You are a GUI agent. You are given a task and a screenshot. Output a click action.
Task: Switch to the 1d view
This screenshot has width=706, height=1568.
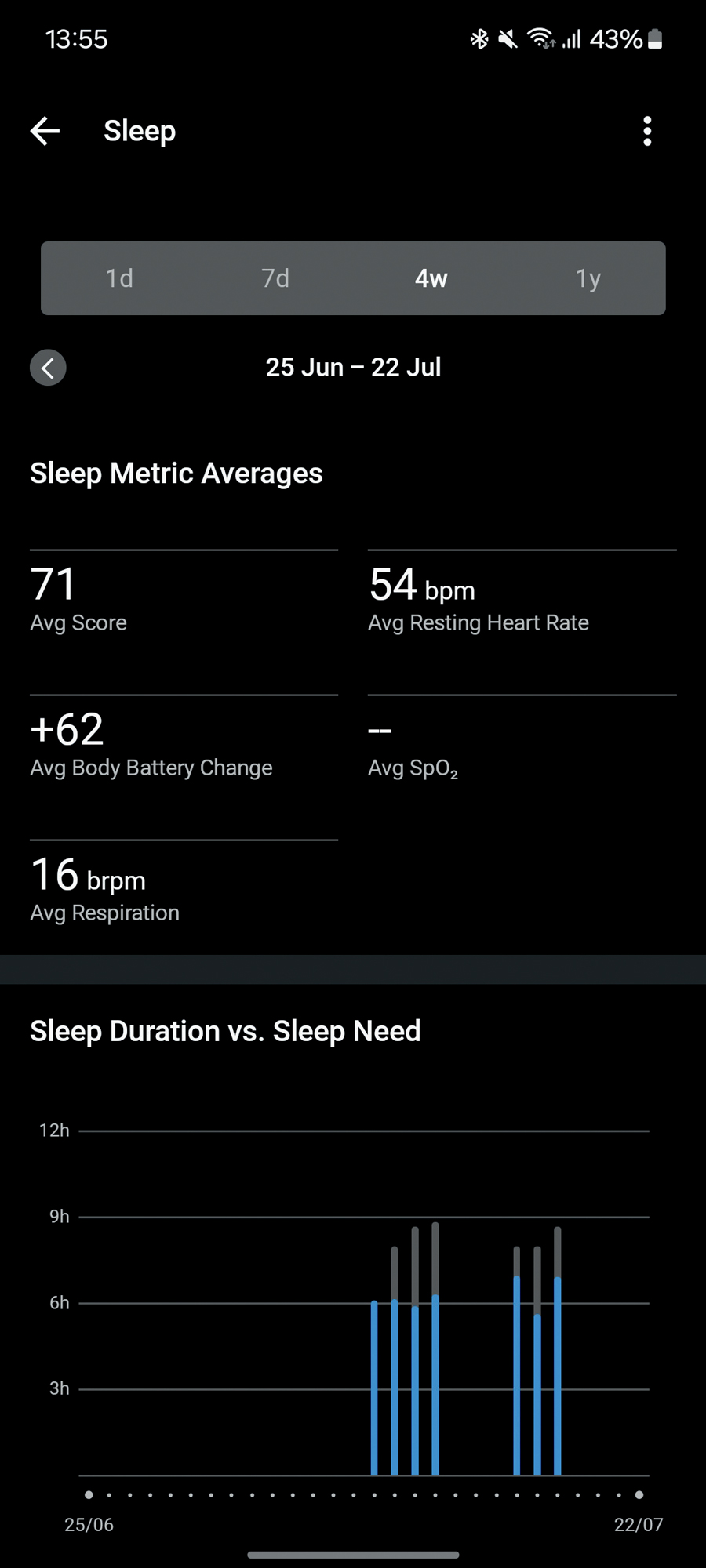coord(119,278)
